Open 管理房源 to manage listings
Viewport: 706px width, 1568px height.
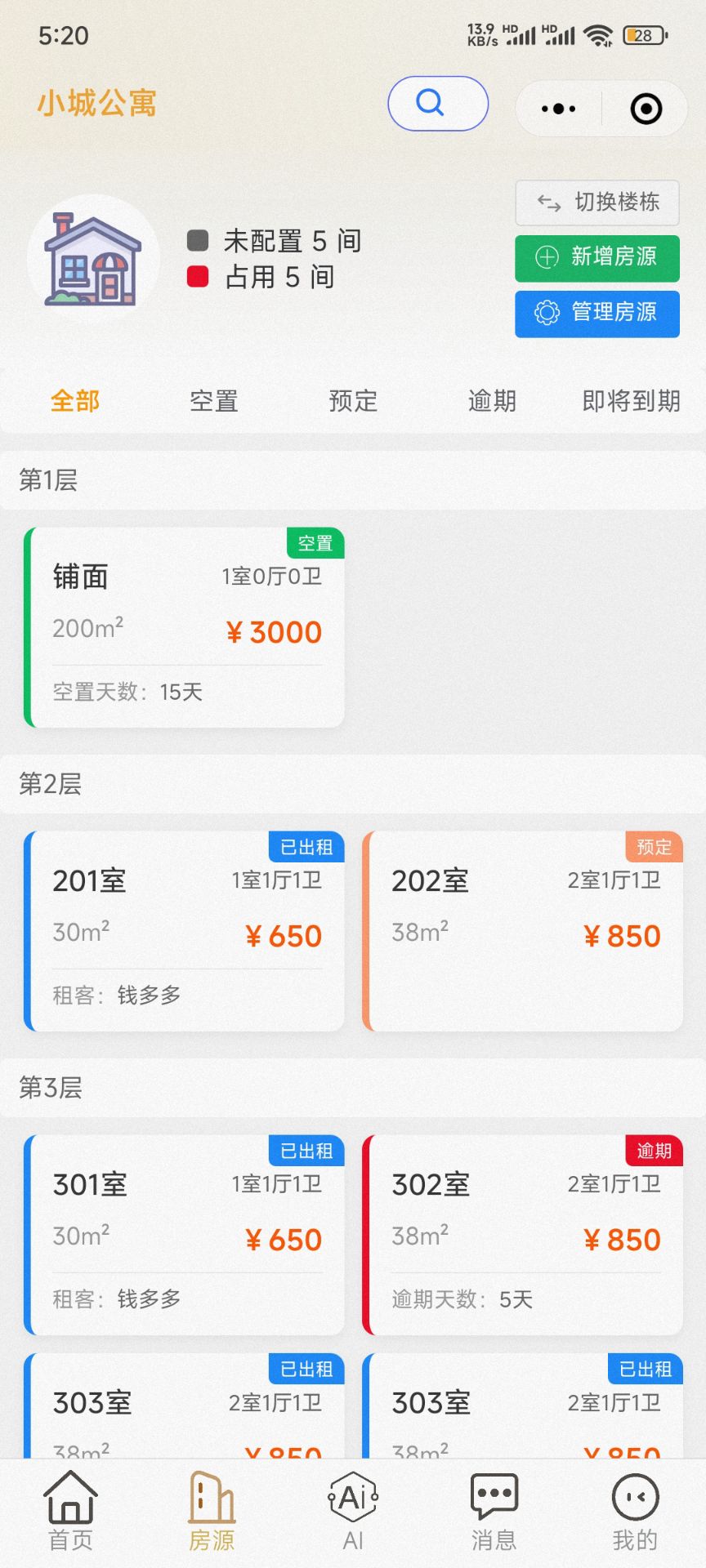[597, 313]
